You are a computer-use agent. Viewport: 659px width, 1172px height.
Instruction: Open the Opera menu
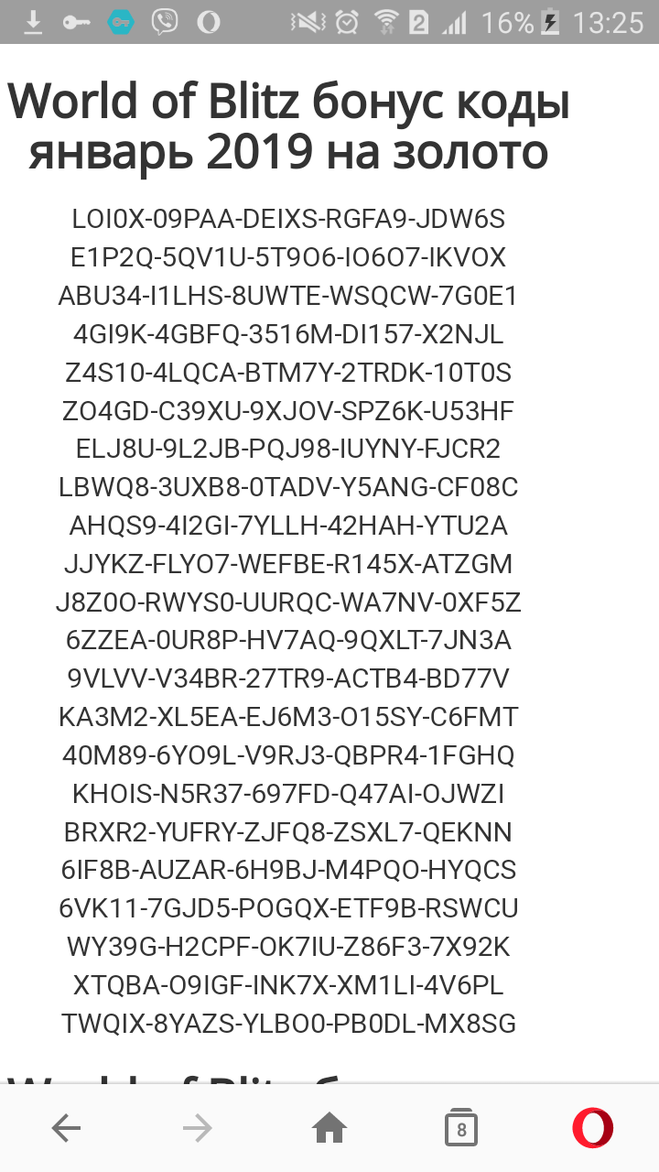point(592,1128)
